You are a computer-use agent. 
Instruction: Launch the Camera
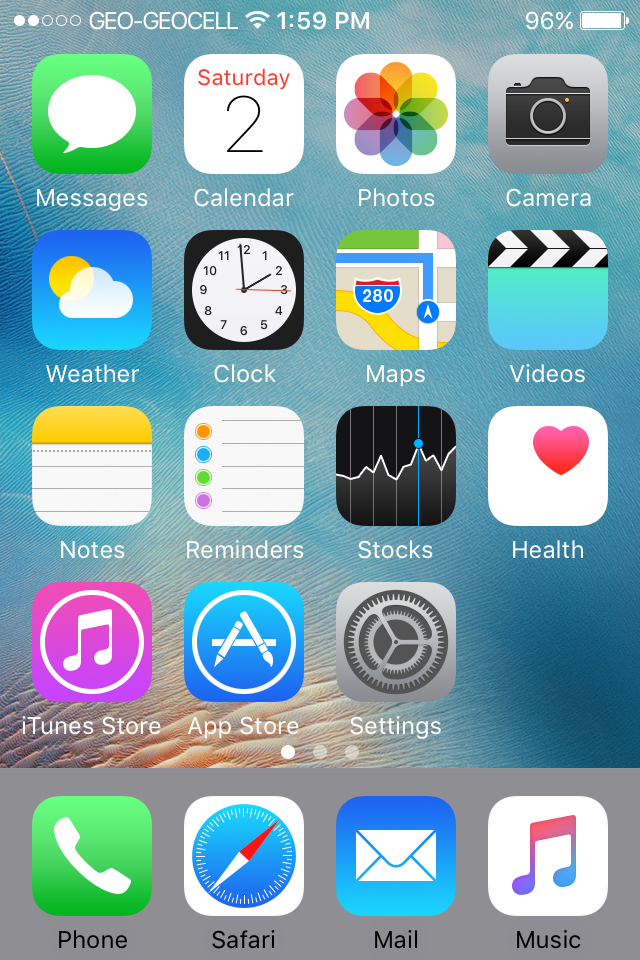(548, 114)
